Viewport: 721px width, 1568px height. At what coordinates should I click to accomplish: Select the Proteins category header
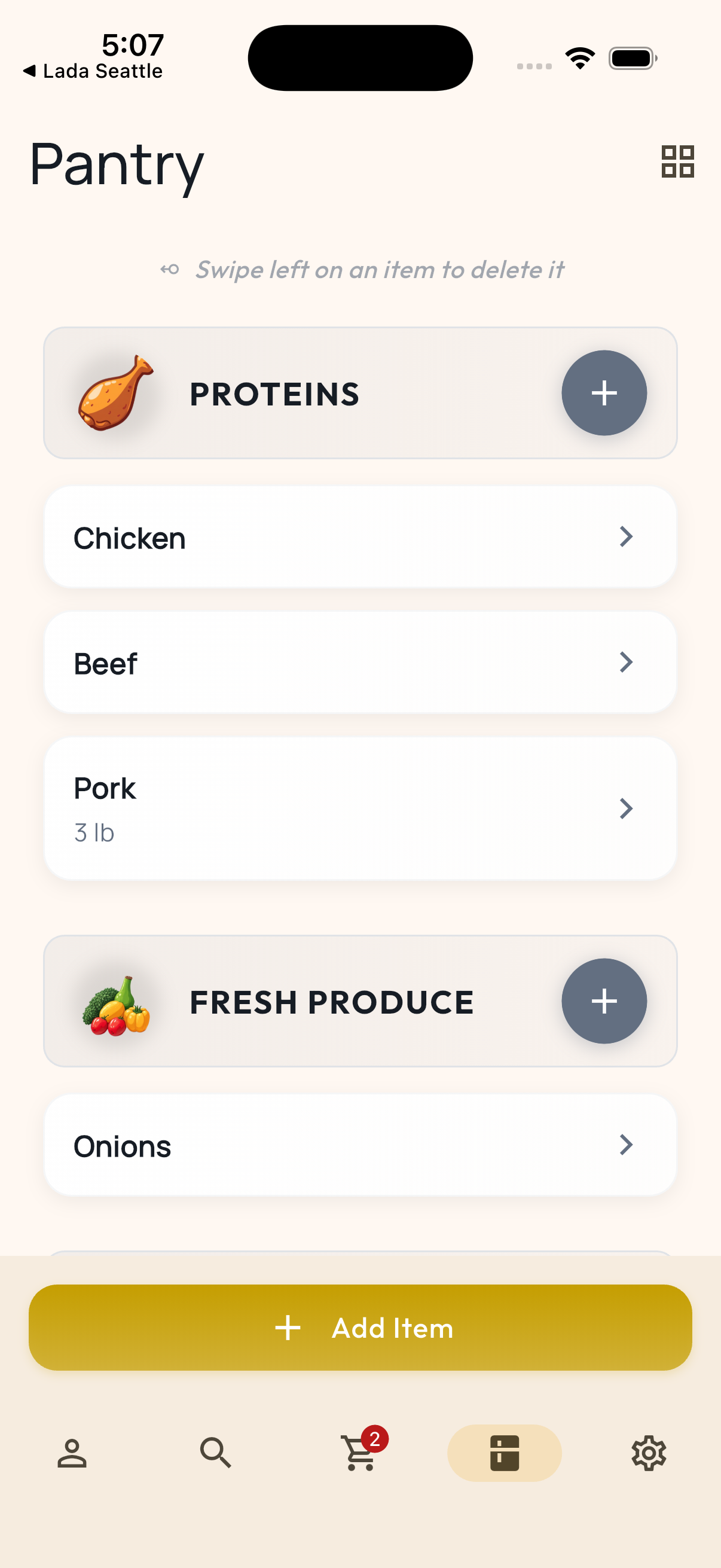tap(274, 394)
